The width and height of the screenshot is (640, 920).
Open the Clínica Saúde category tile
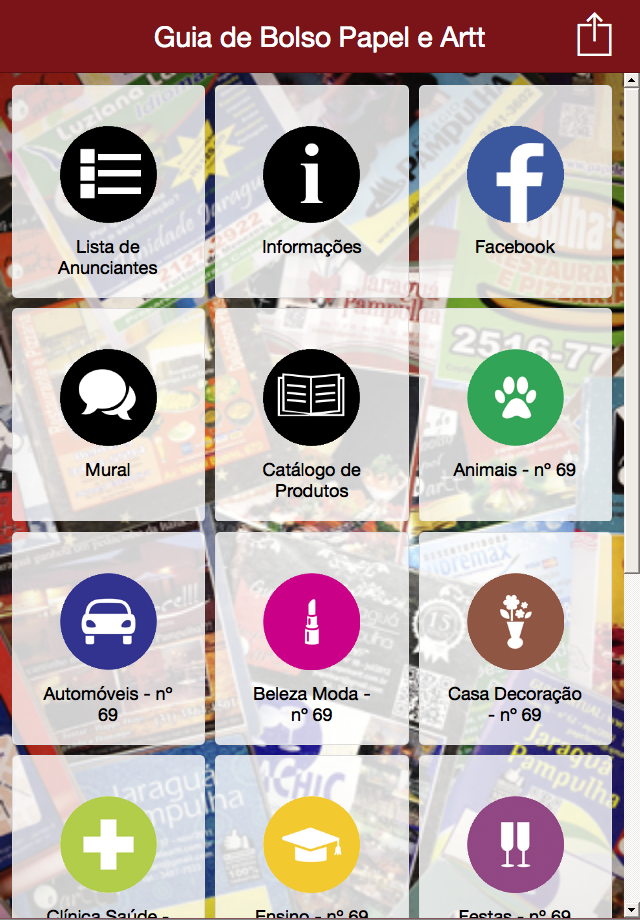tap(109, 837)
